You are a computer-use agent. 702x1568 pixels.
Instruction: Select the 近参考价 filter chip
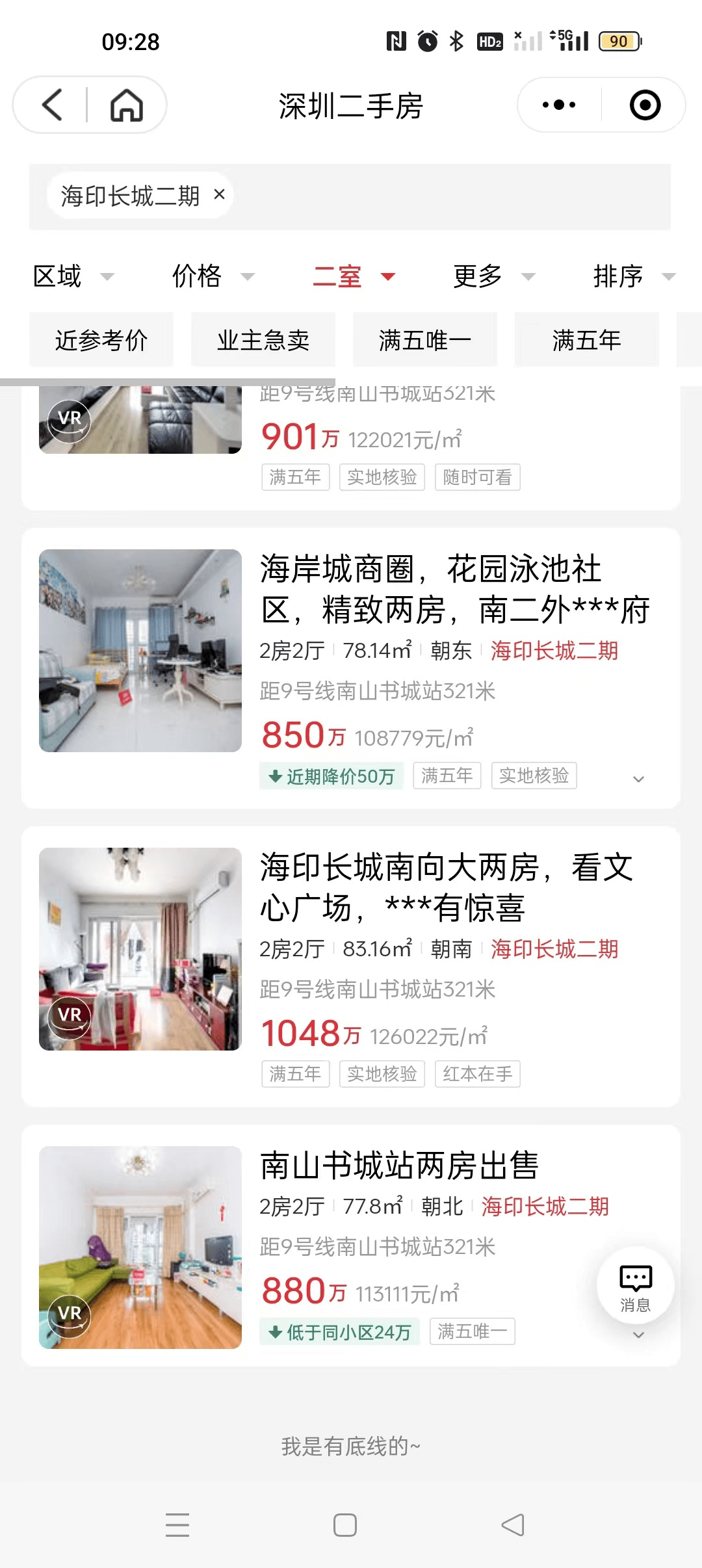[x=101, y=339]
